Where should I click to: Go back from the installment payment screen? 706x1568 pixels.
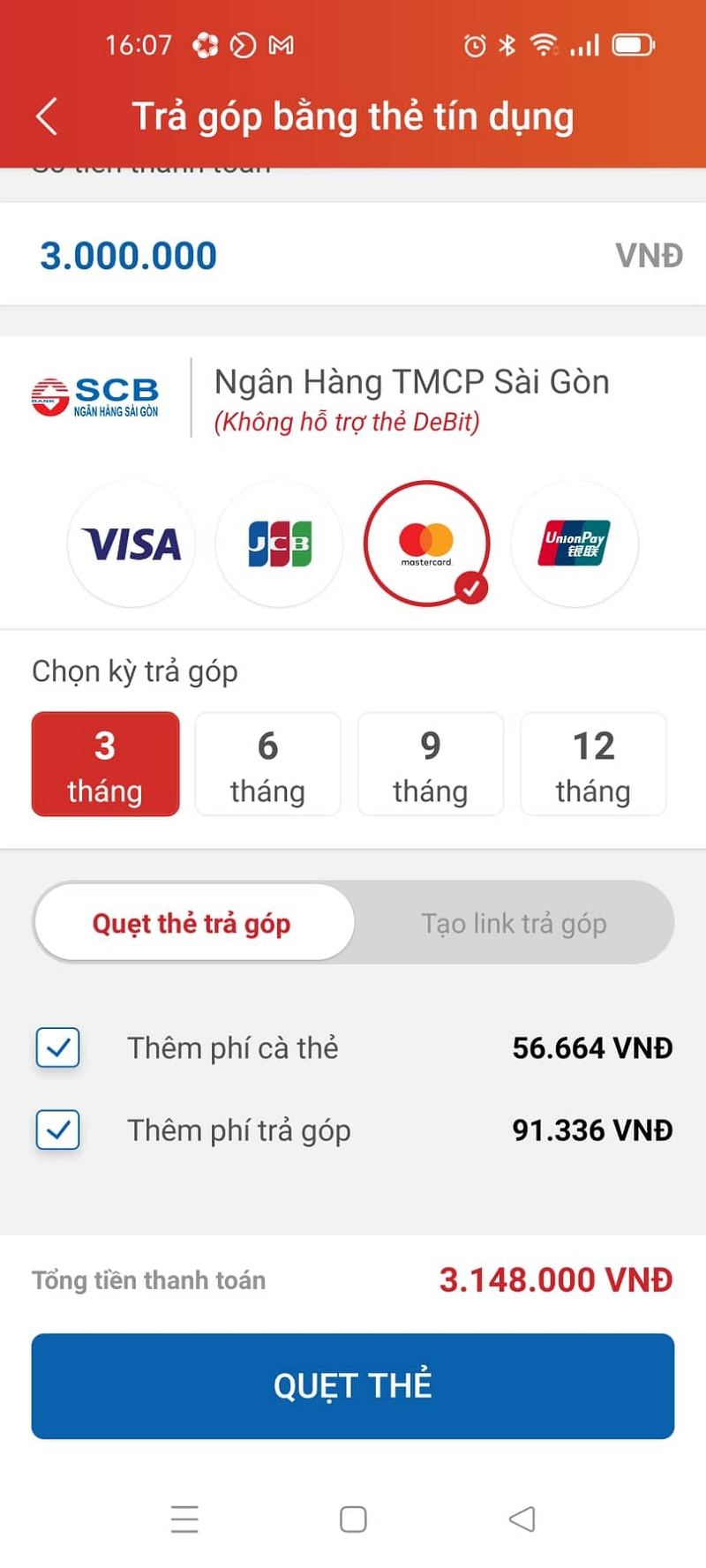pyautogui.click(x=48, y=116)
